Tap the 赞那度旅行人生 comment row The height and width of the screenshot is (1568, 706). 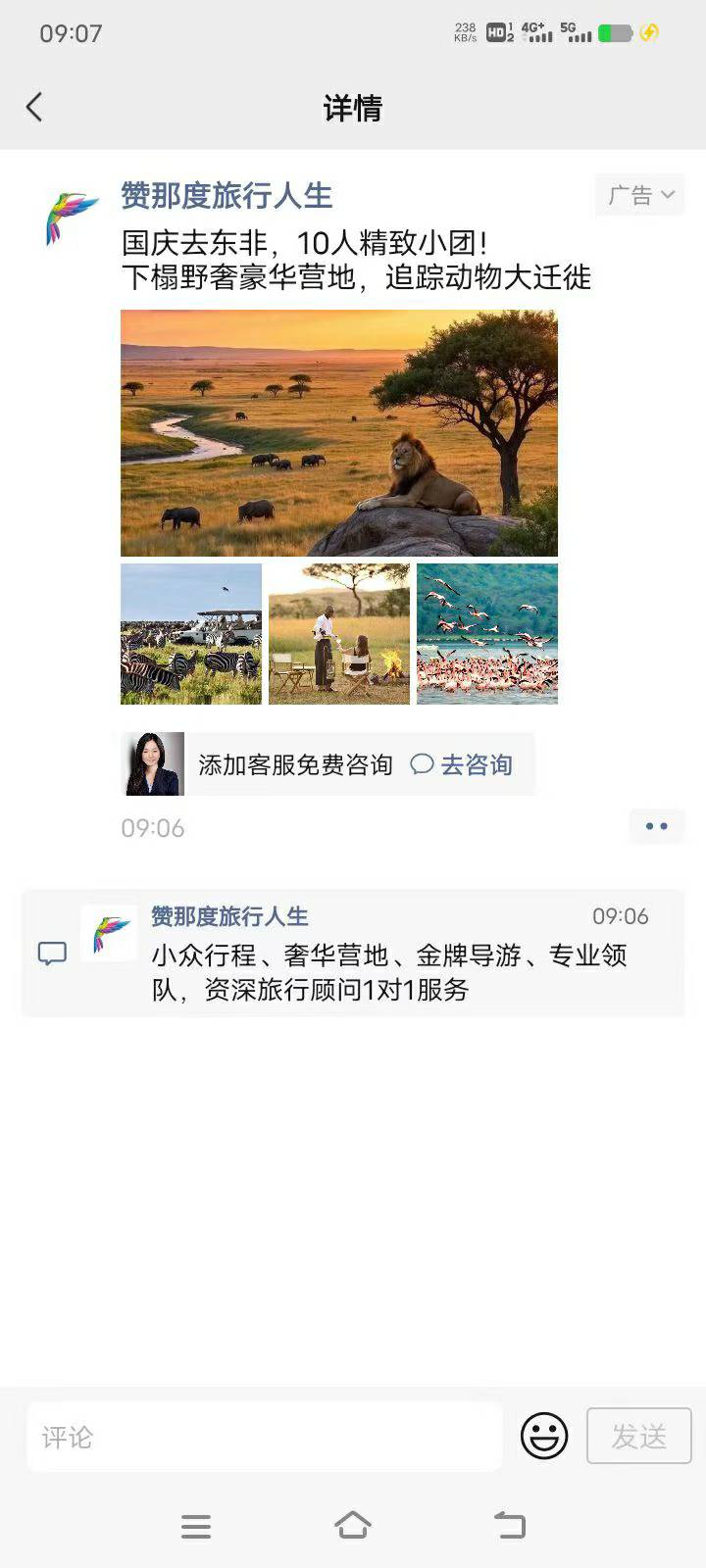(x=353, y=953)
